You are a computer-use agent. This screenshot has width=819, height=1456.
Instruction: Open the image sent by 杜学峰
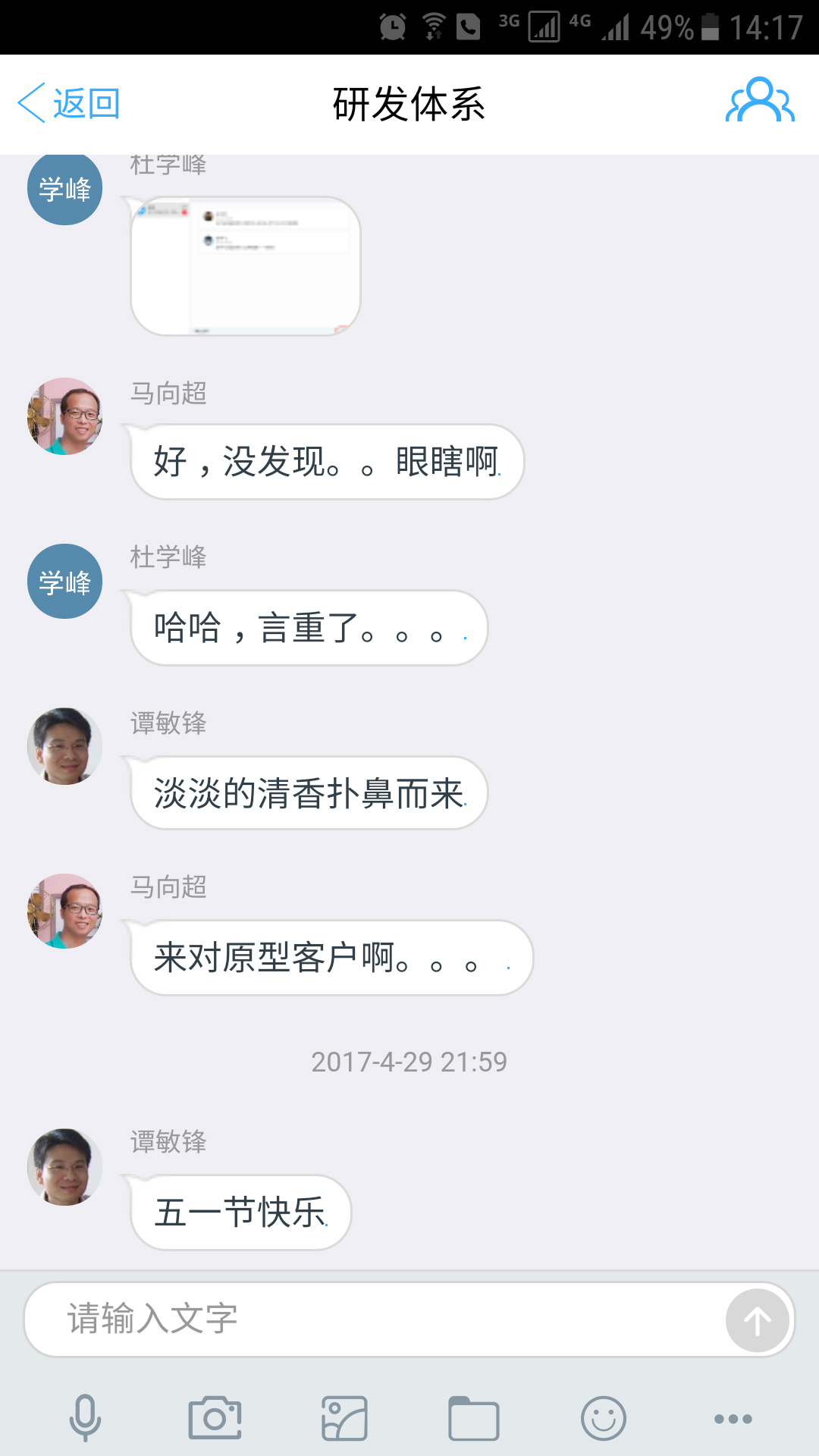click(246, 265)
